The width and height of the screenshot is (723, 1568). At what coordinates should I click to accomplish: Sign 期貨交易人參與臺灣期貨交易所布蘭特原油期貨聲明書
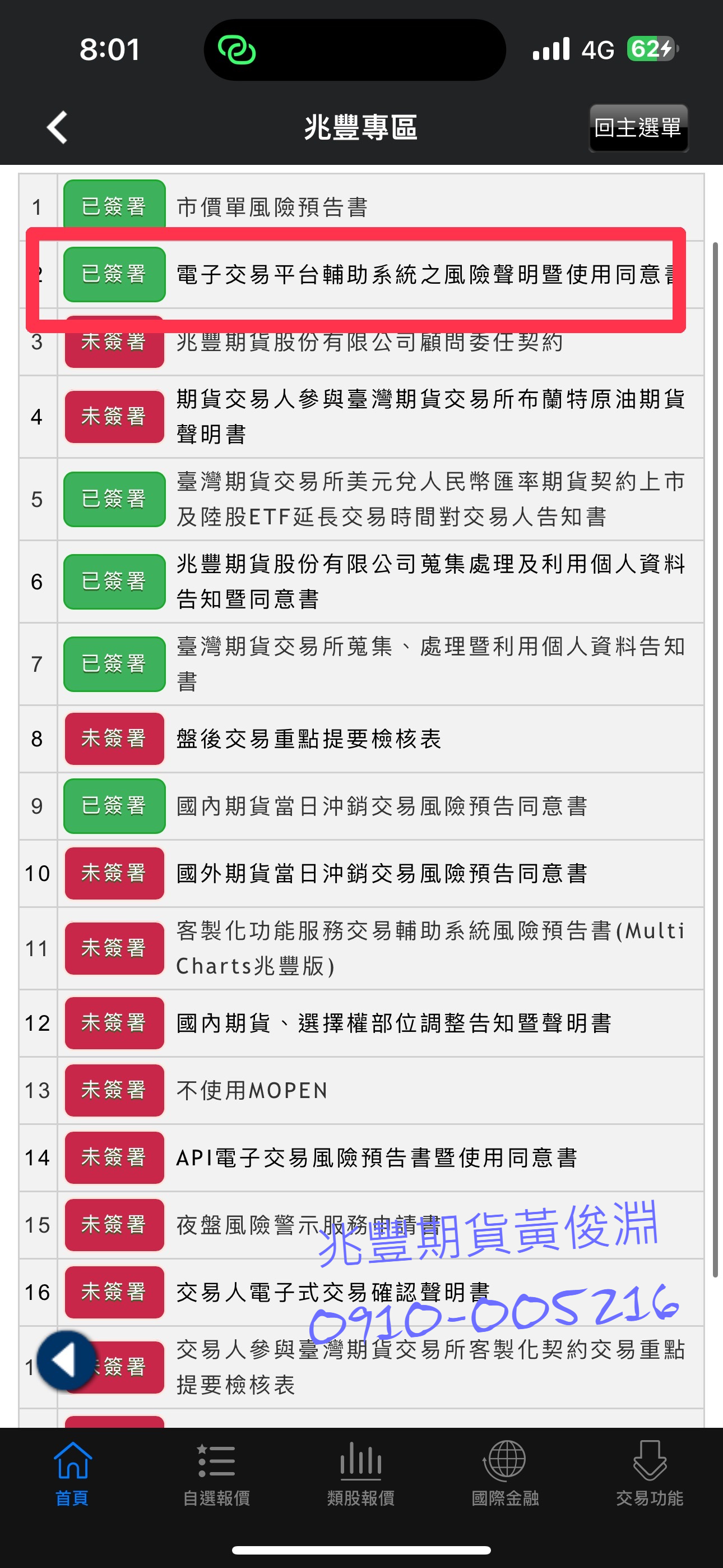click(114, 417)
